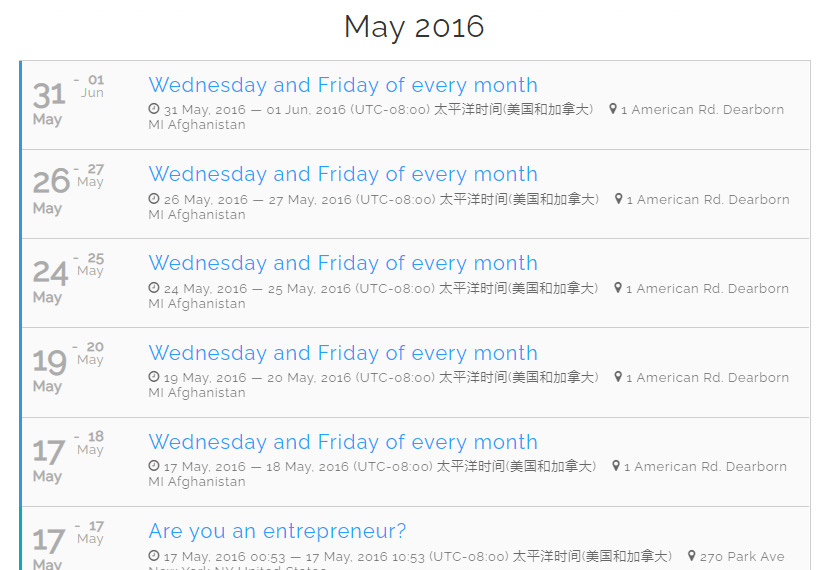The width and height of the screenshot is (829, 570).
Task: Open the "Are you an entrepreneur?" event
Action: pos(277,532)
